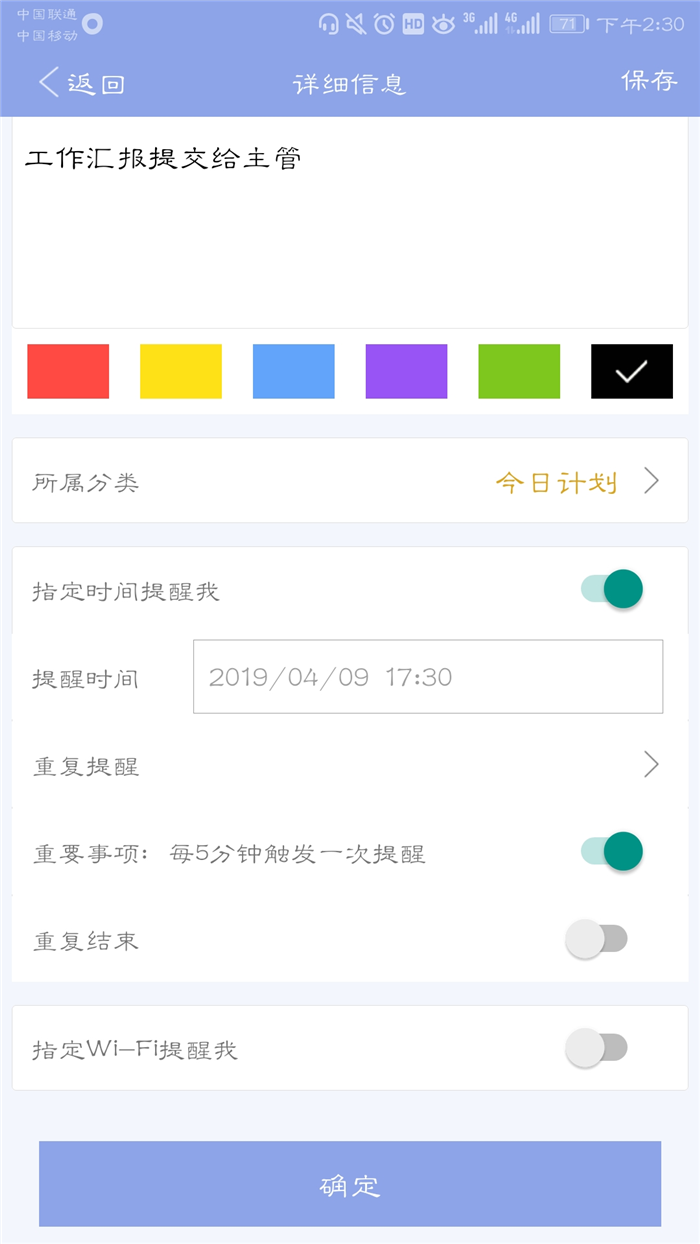
Task: Tap 保存 to save the details
Action: click(x=649, y=82)
